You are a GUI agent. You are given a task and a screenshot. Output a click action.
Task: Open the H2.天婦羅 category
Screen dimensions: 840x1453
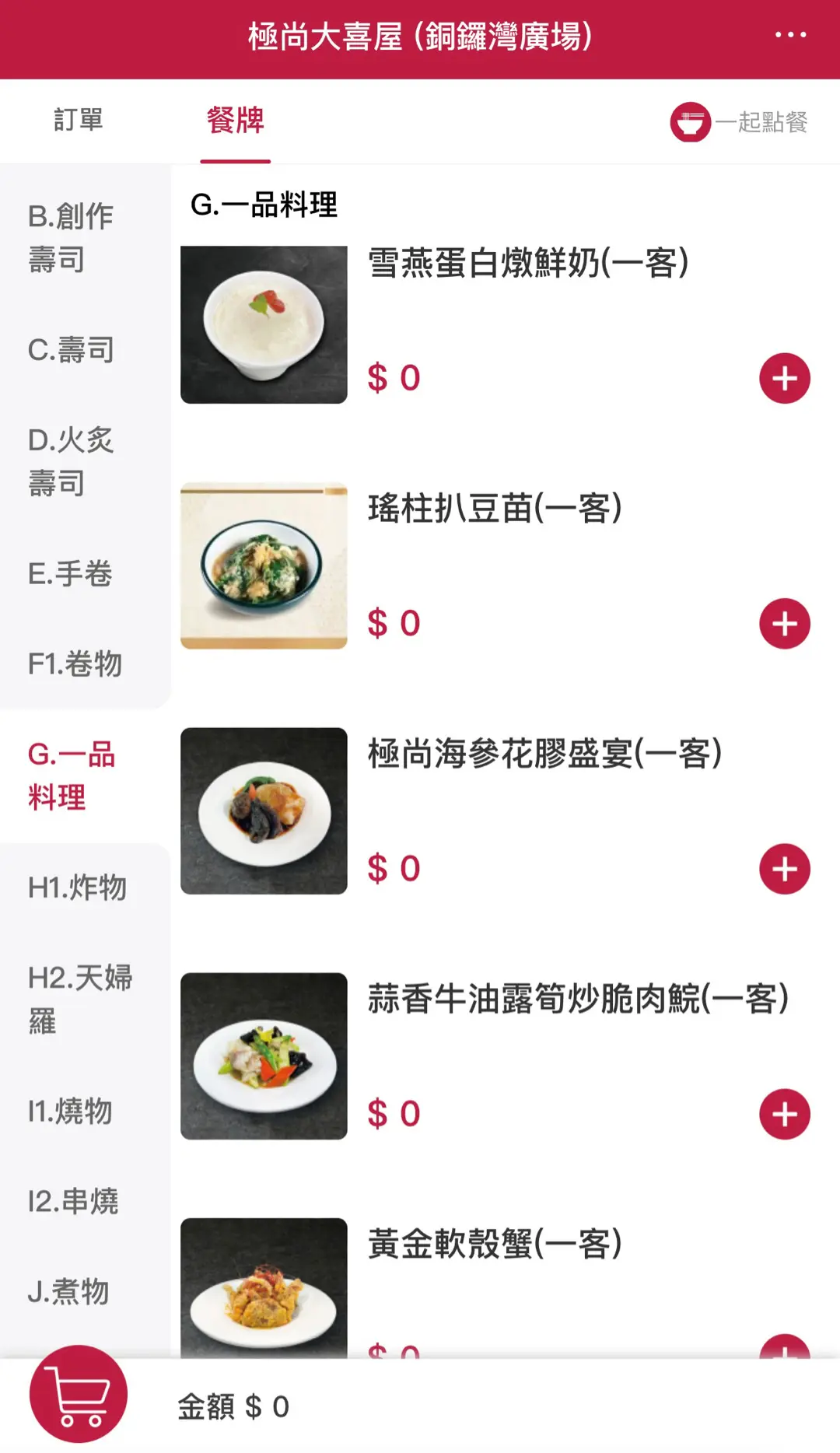tap(79, 999)
